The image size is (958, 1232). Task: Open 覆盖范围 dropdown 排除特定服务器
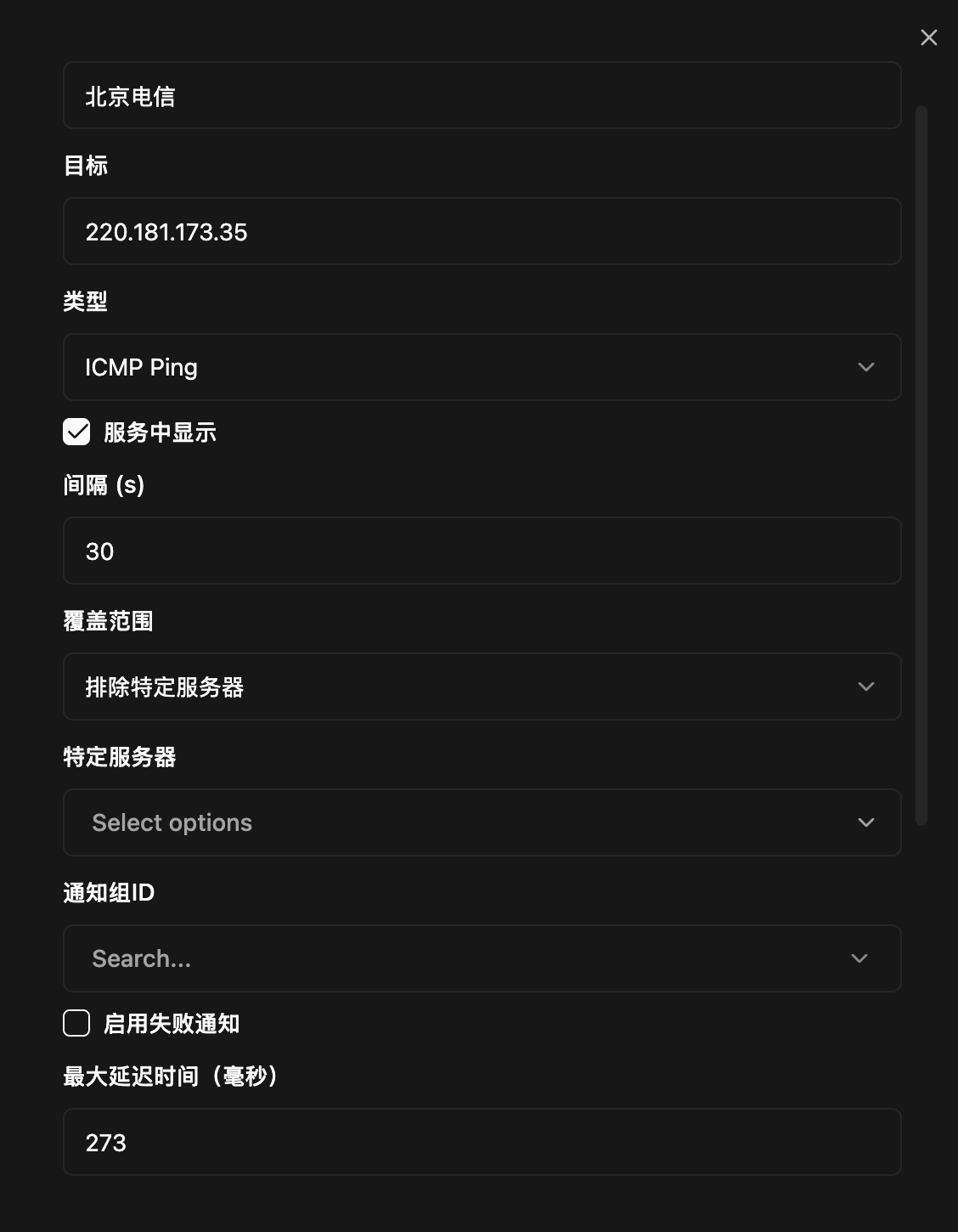click(x=482, y=687)
